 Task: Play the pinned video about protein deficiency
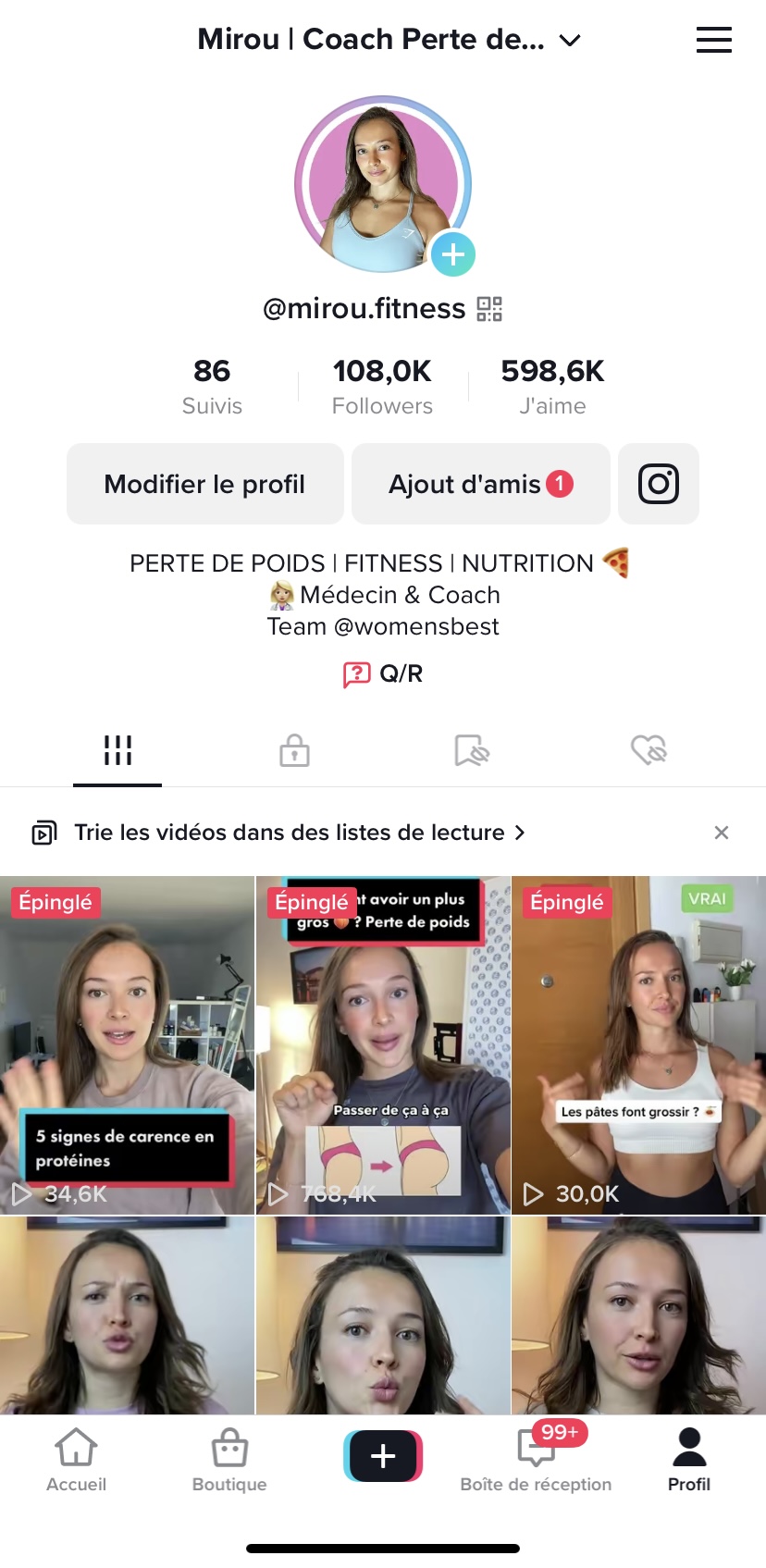click(x=127, y=1045)
